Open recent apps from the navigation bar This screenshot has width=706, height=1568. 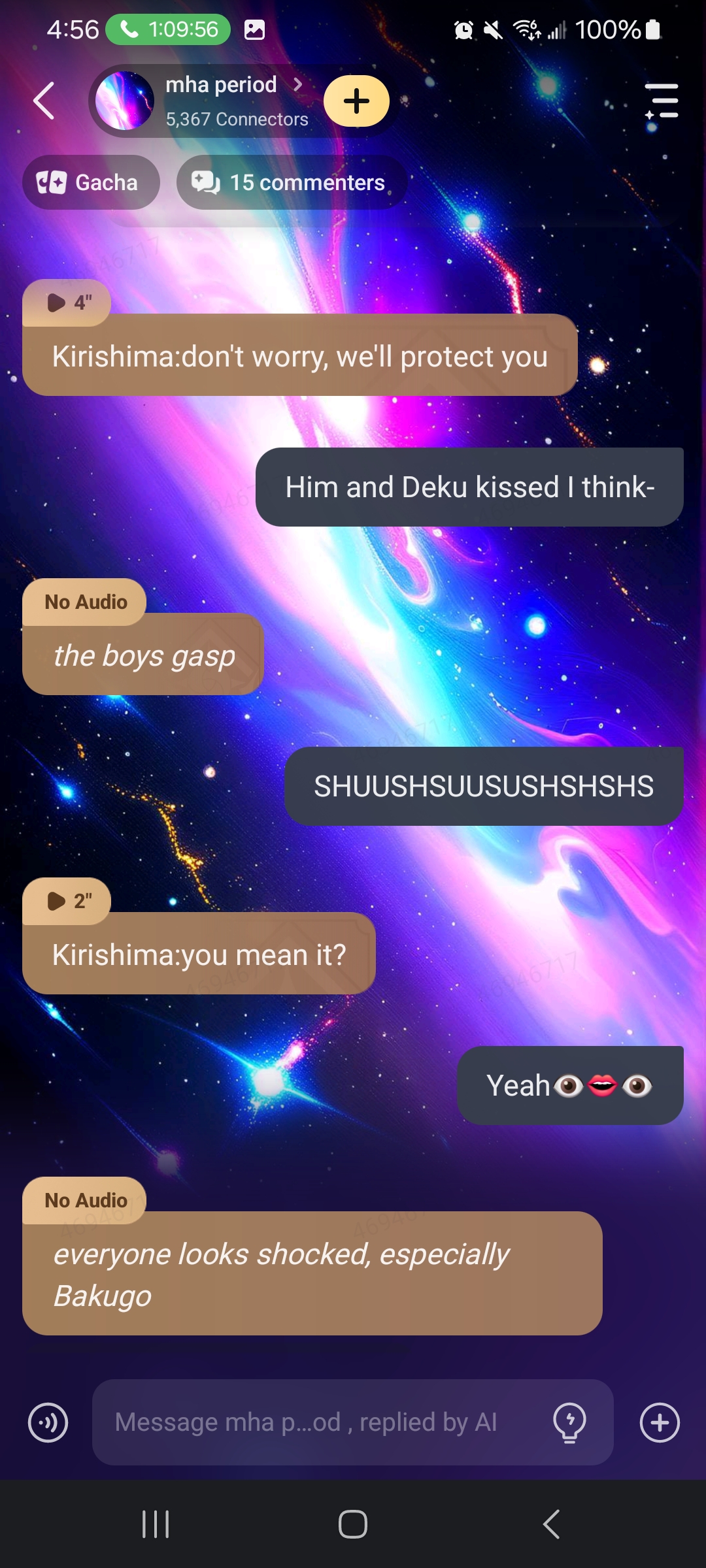[x=156, y=1524]
